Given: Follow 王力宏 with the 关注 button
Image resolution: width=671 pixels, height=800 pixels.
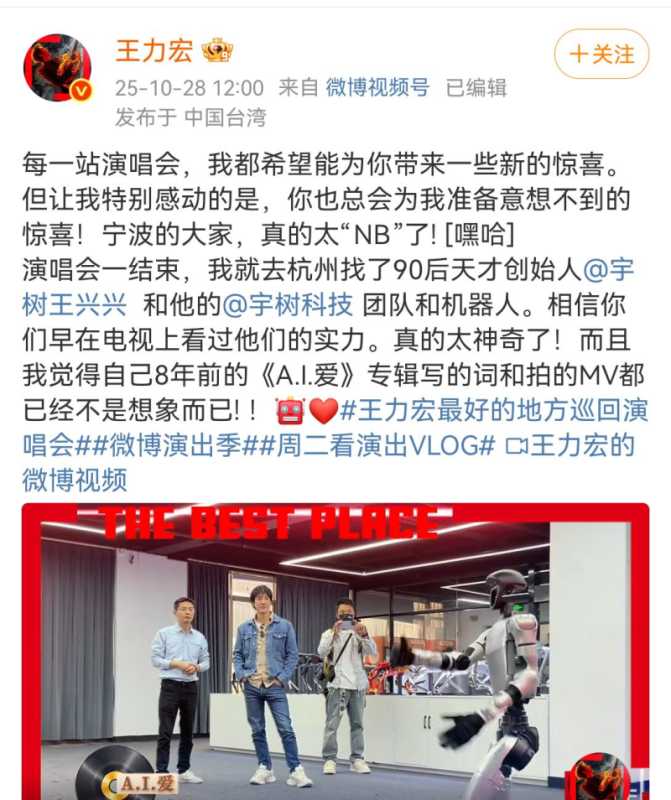Looking at the screenshot, I should coord(601,53).
